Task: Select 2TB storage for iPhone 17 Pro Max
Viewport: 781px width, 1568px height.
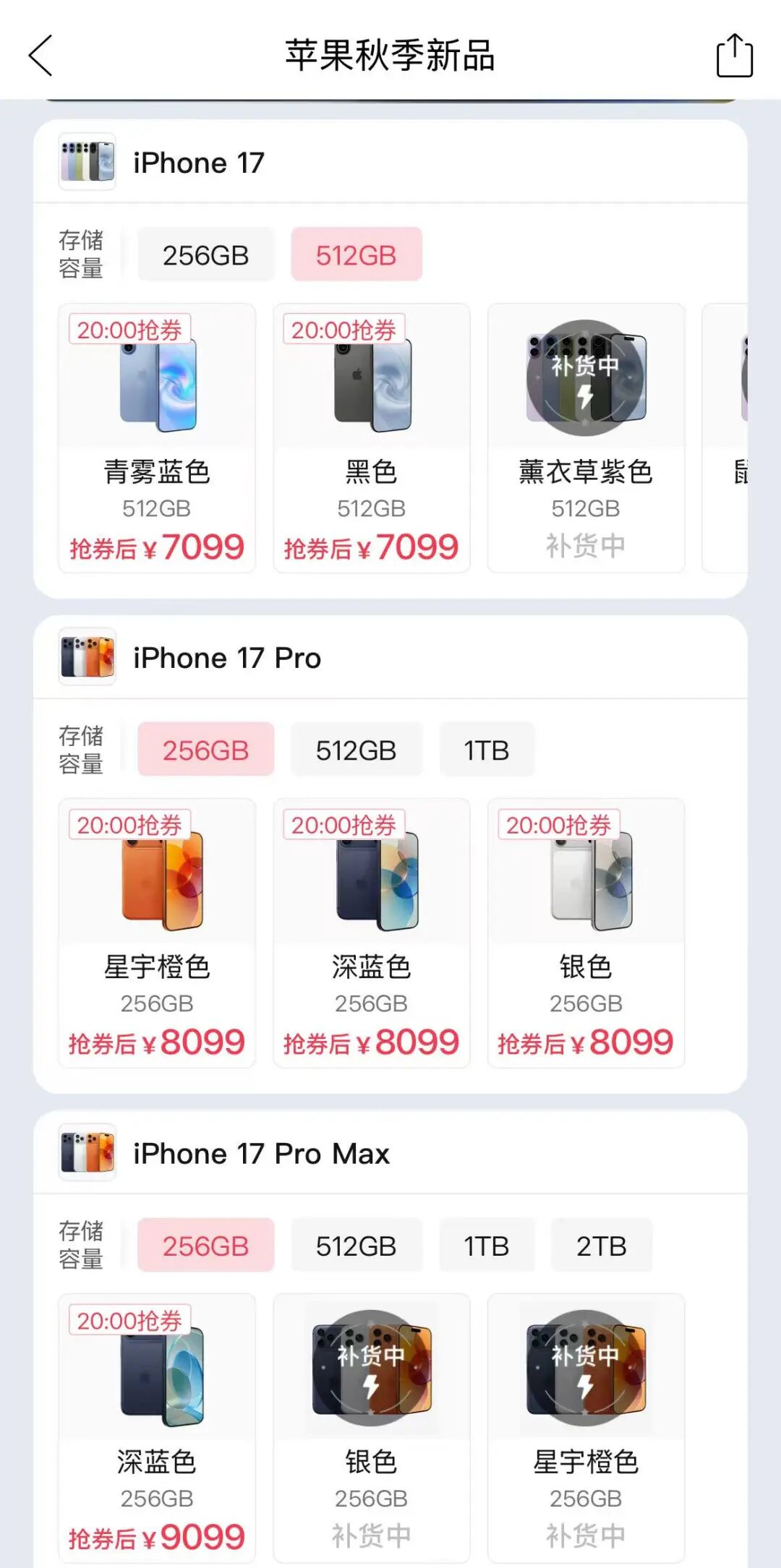Action: click(601, 1246)
